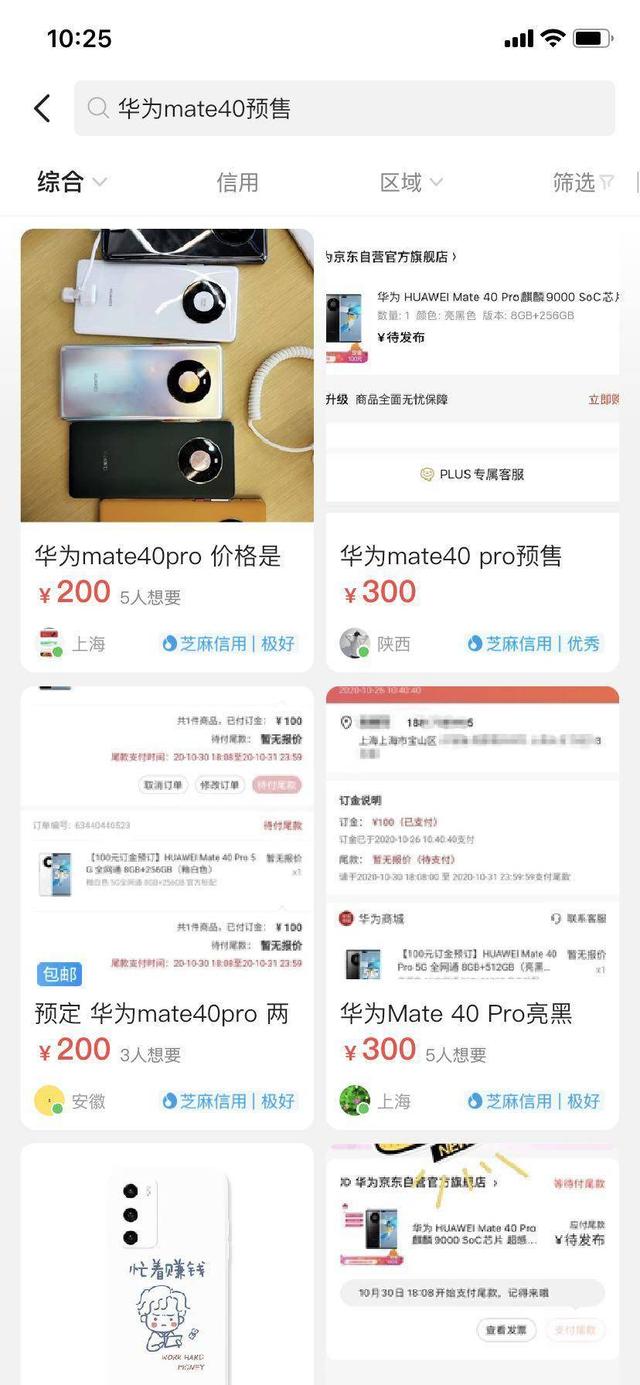Open the 筛选 filter options
Image resolution: width=640 pixels, height=1385 pixels.
tap(582, 182)
